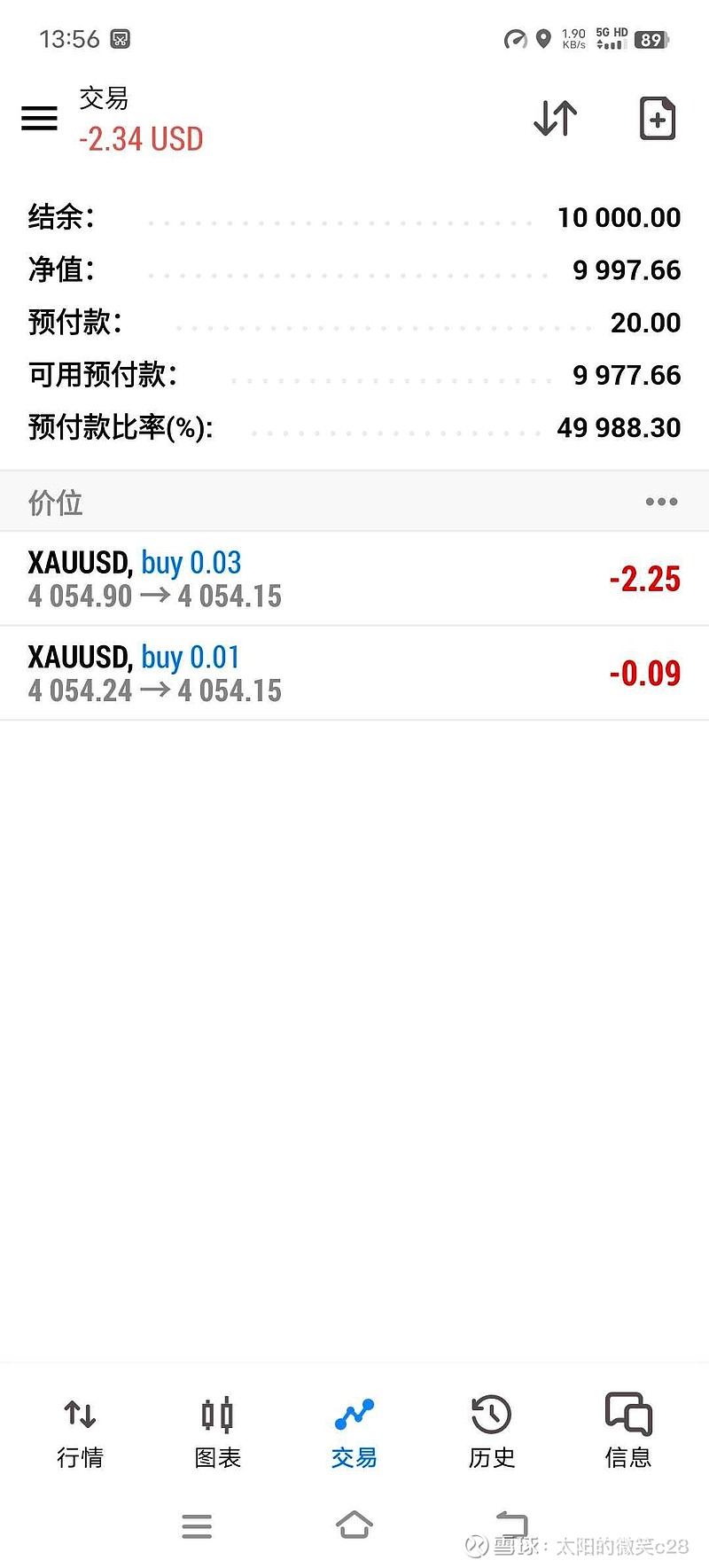Create a new order
Image resolution: width=709 pixels, height=1568 pixels.
click(657, 118)
